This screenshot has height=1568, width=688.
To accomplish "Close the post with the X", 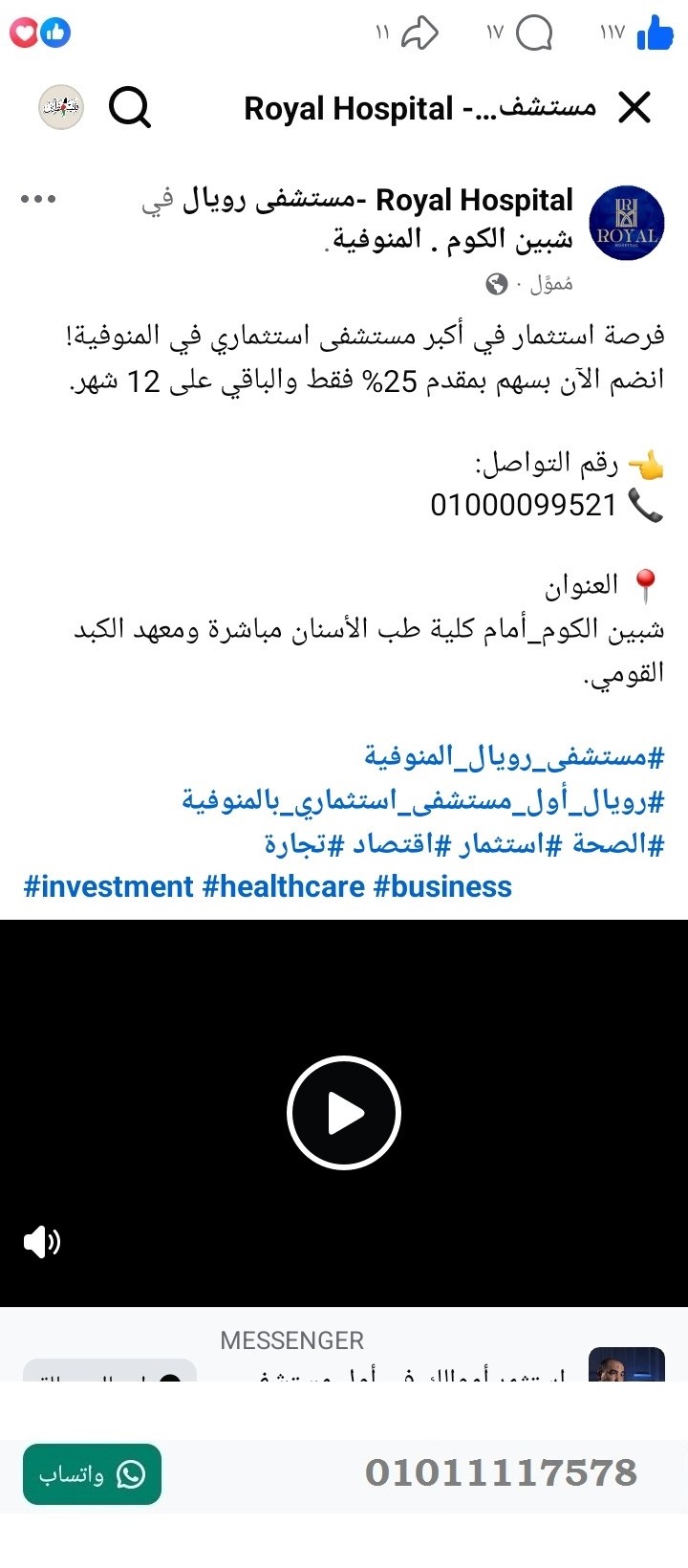I will [634, 107].
